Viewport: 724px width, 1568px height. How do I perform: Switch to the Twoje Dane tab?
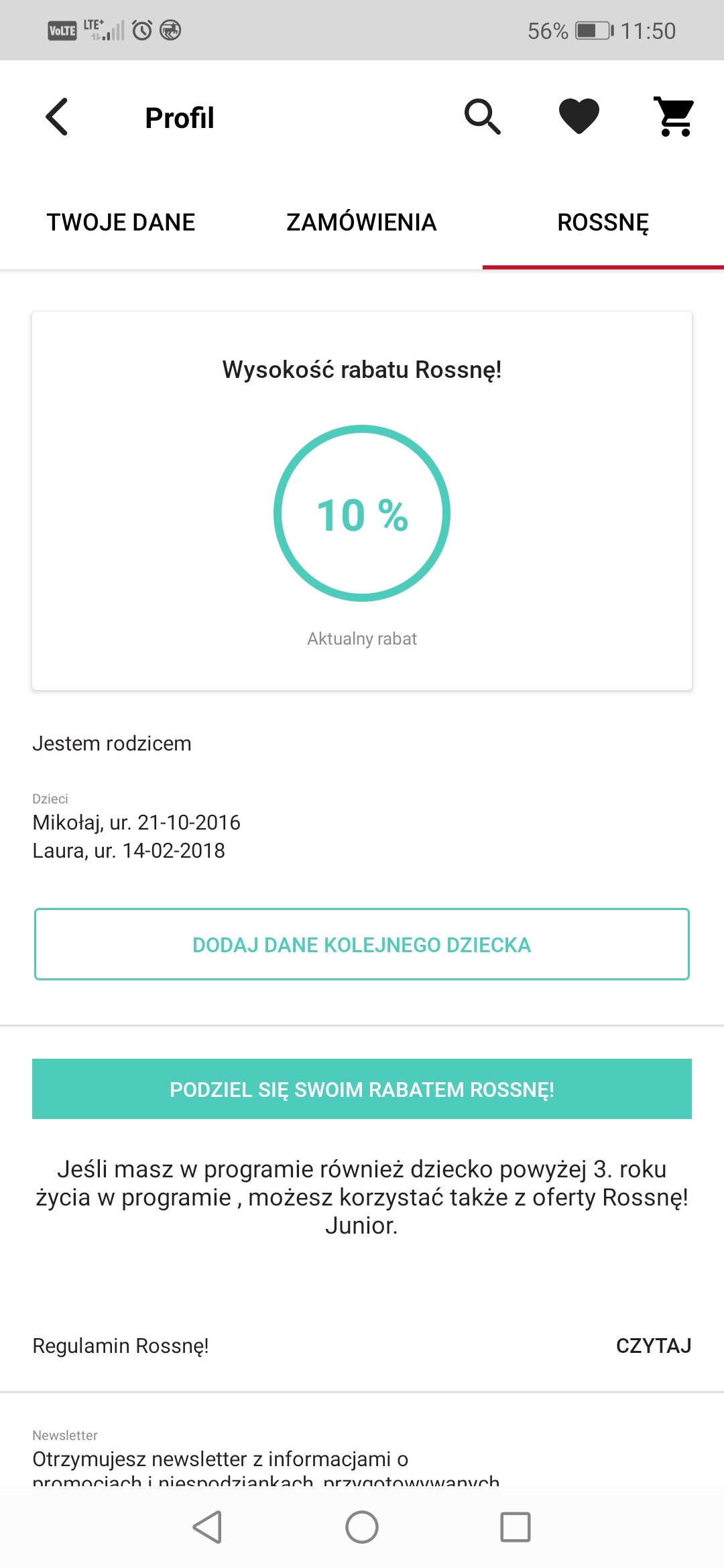point(121,222)
